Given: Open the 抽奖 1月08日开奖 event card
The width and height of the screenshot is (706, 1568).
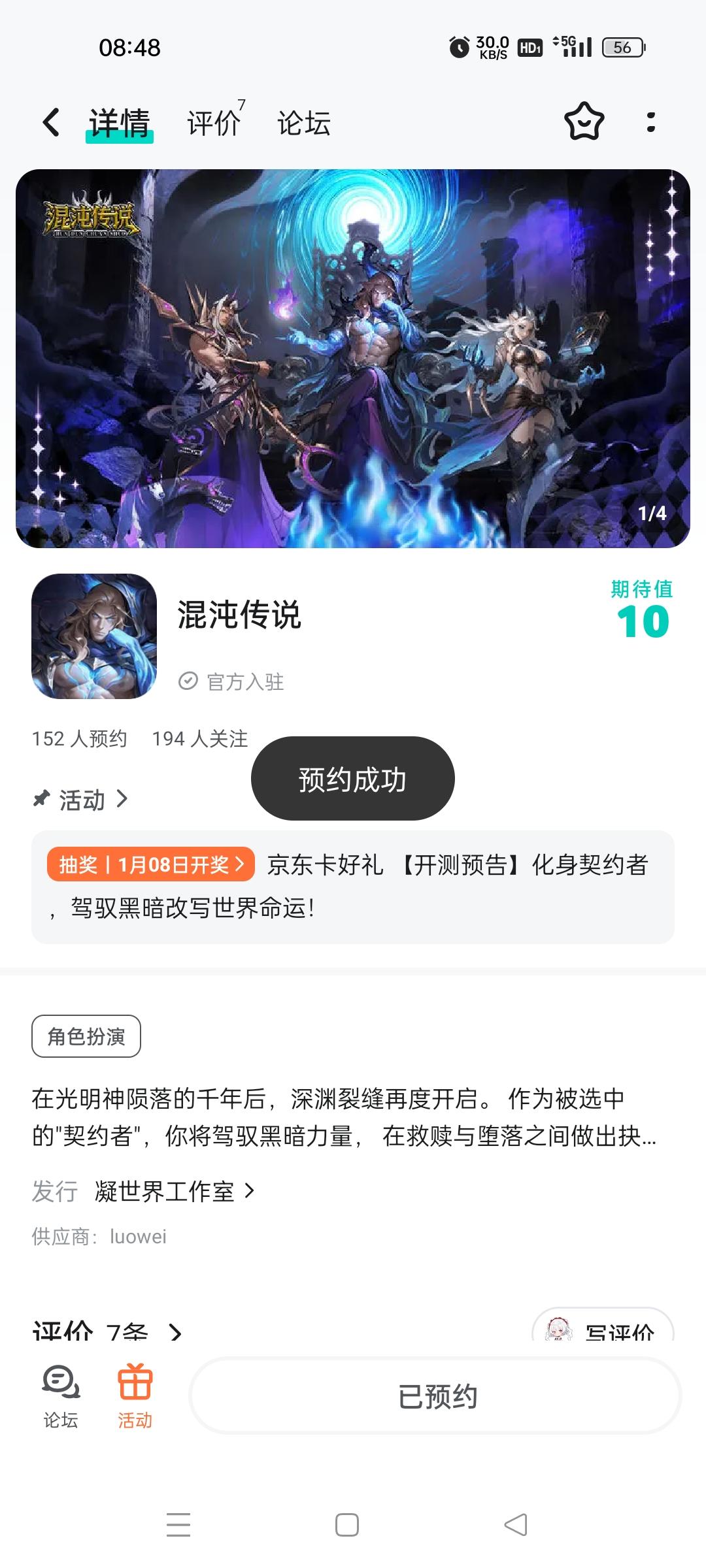Looking at the screenshot, I should click(353, 887).
